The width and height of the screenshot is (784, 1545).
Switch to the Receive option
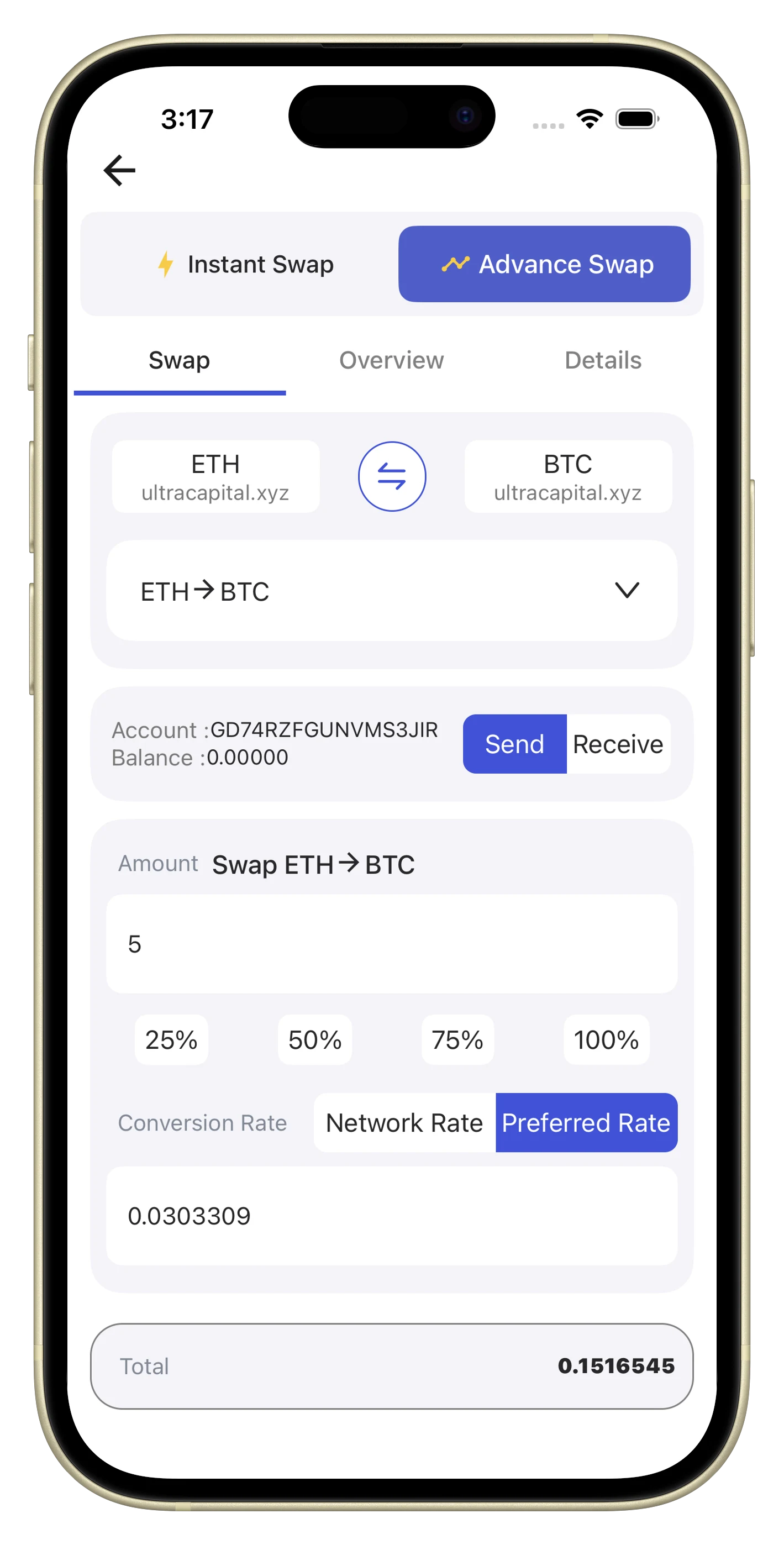click(618, 744)
